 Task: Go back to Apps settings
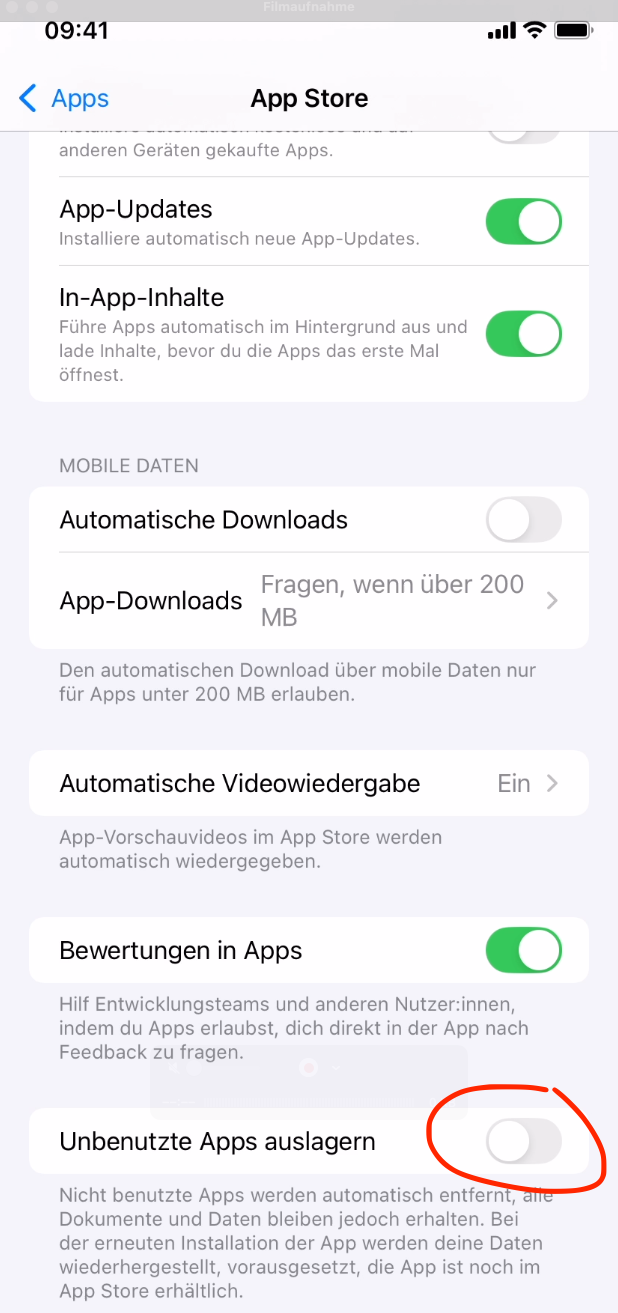pyautogui.click(x=64, y=98)
